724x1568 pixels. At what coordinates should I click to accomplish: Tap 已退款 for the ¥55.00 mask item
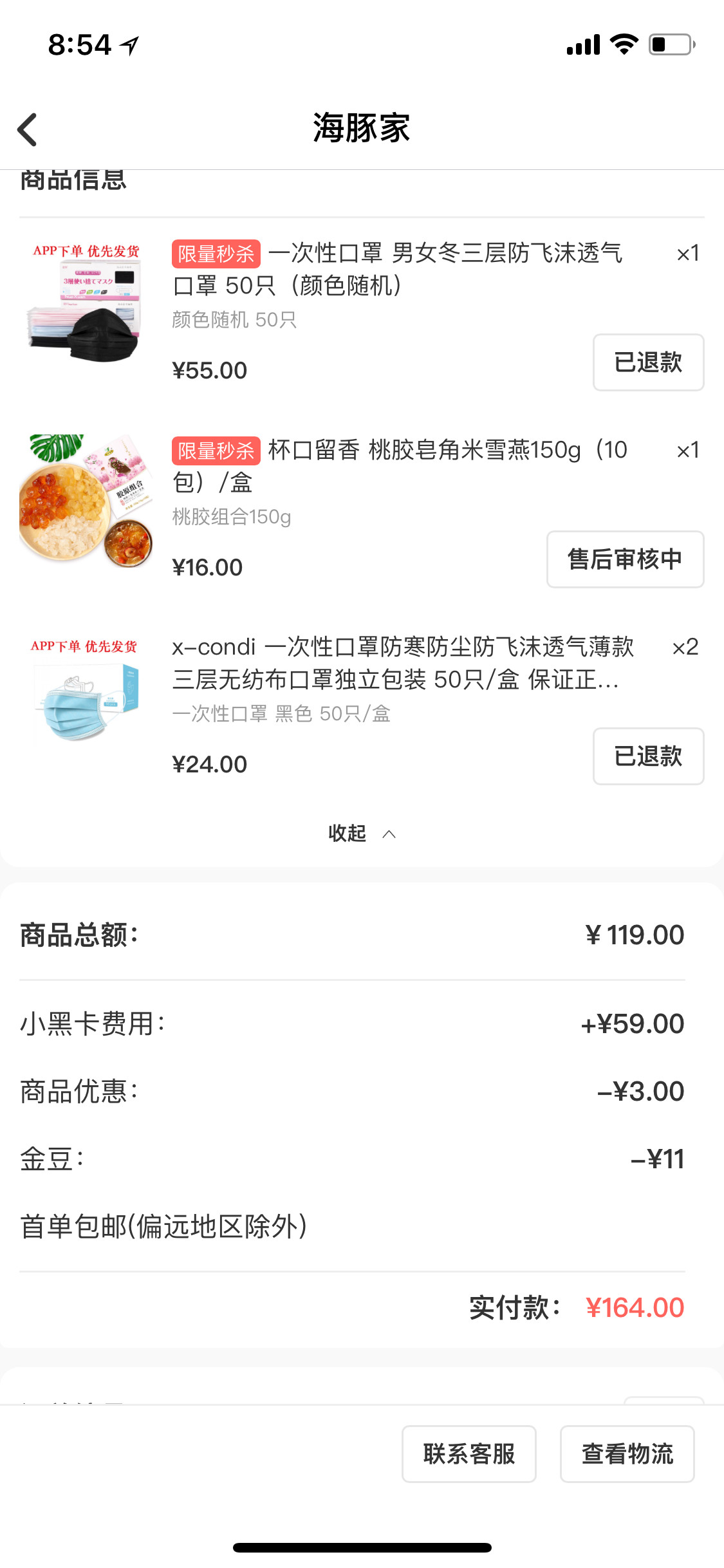pyautogui.click(x=647, y=362)
